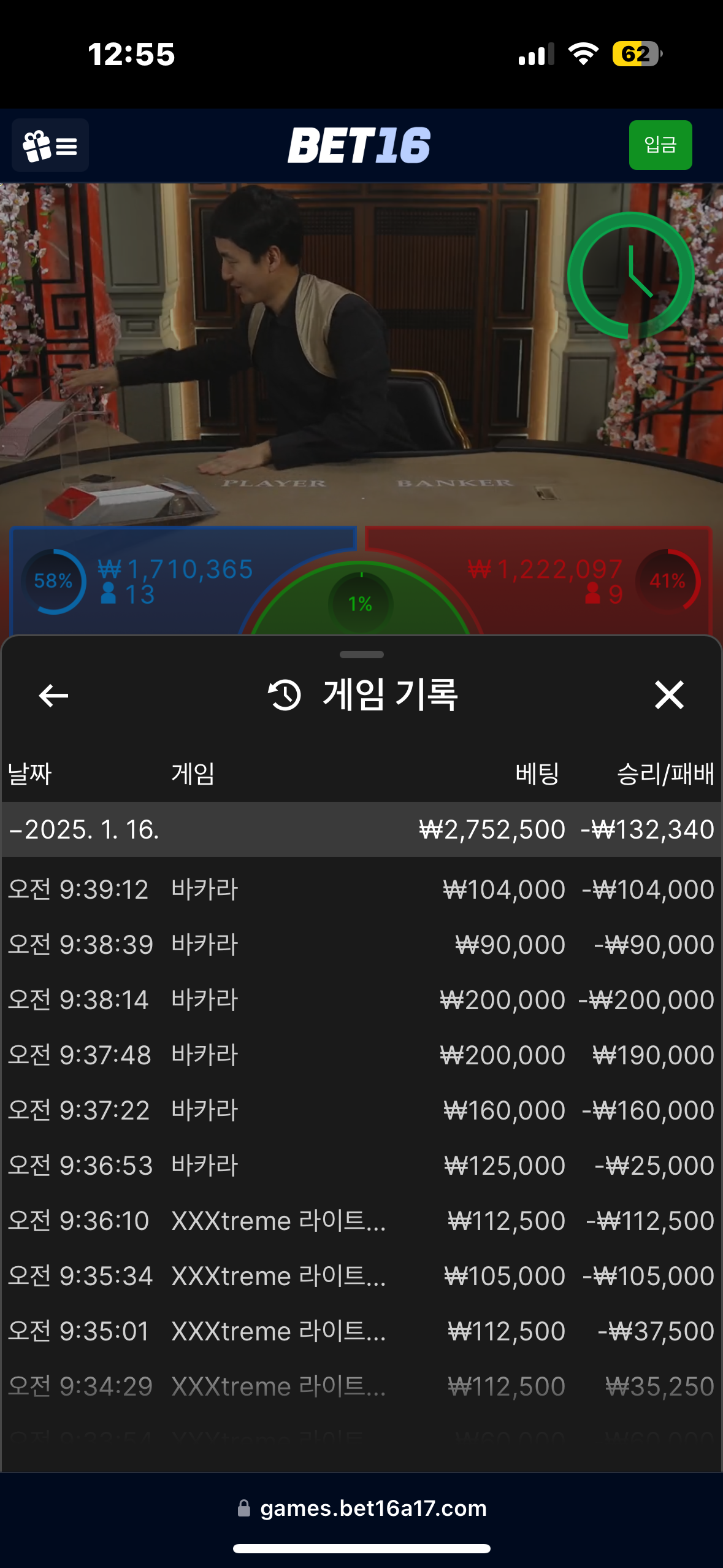Open the 오전 9:37:48 바카라 win record

click(361, 1055)
